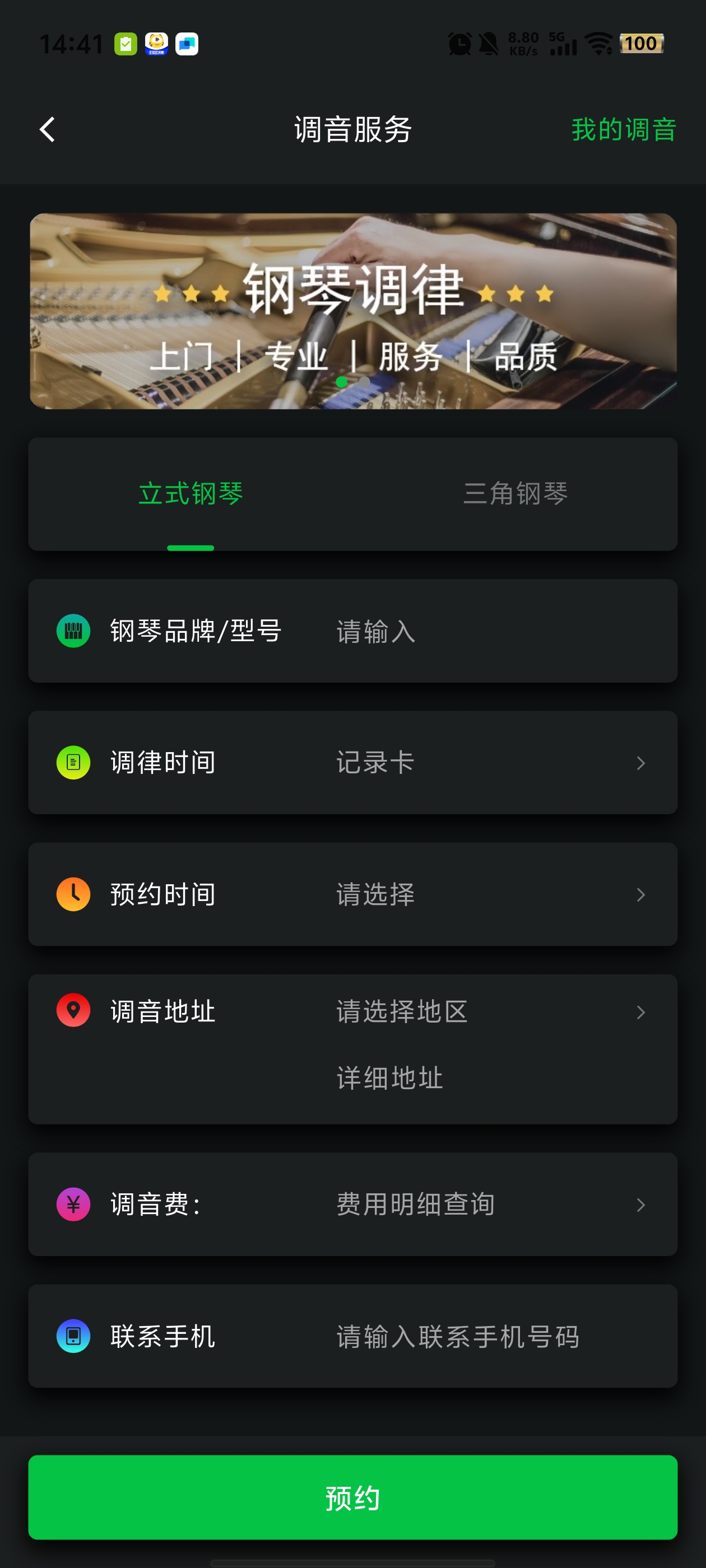
Task: Open the 钢琴调律 banner
Action: 352,311
